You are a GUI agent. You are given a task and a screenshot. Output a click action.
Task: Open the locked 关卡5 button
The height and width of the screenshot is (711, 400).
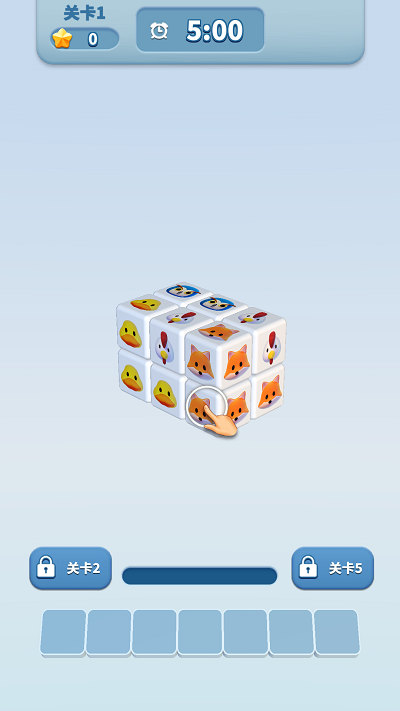(332, 568)
